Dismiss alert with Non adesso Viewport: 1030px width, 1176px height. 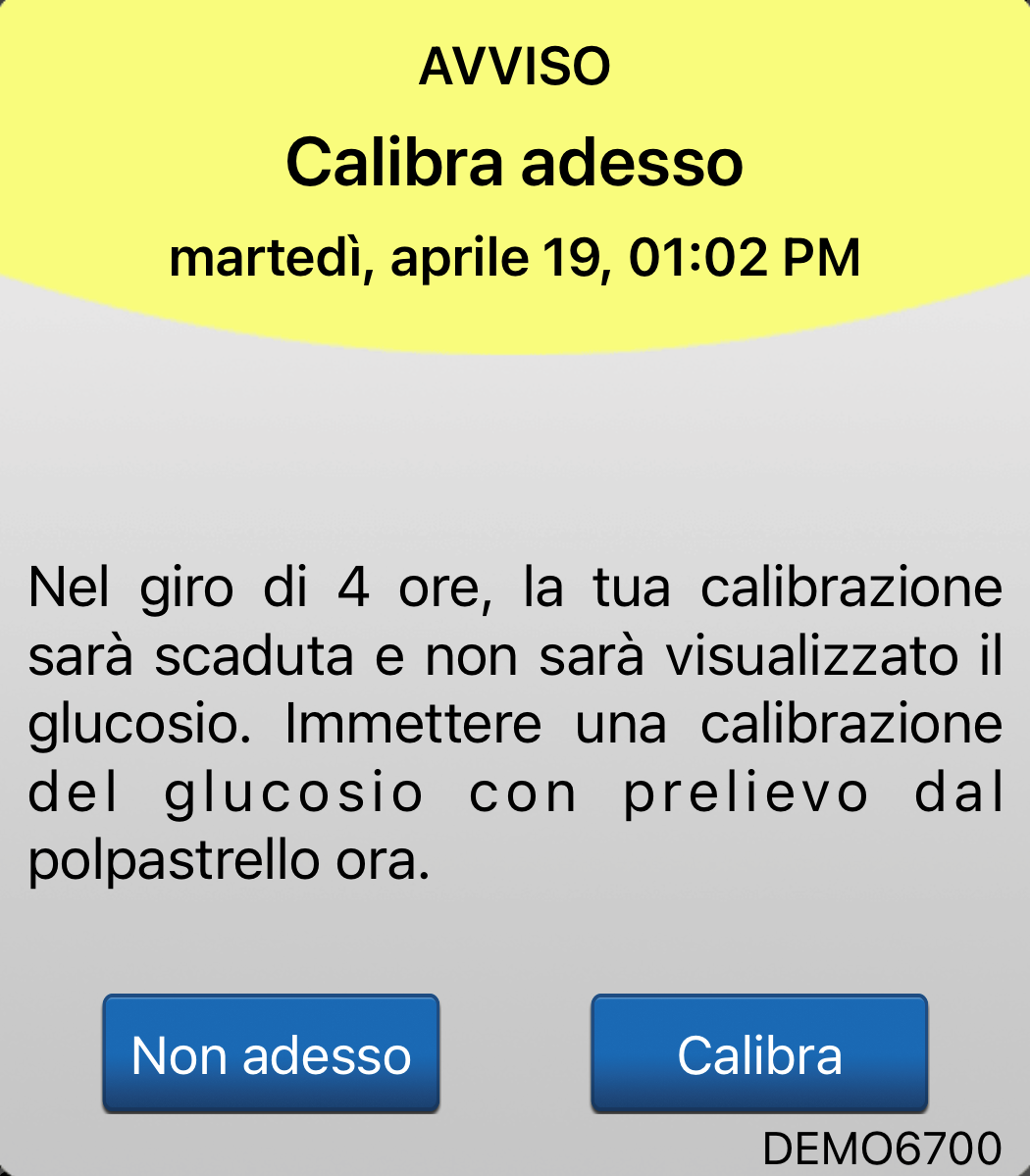pyautogui.click(x=271, y=1054)
